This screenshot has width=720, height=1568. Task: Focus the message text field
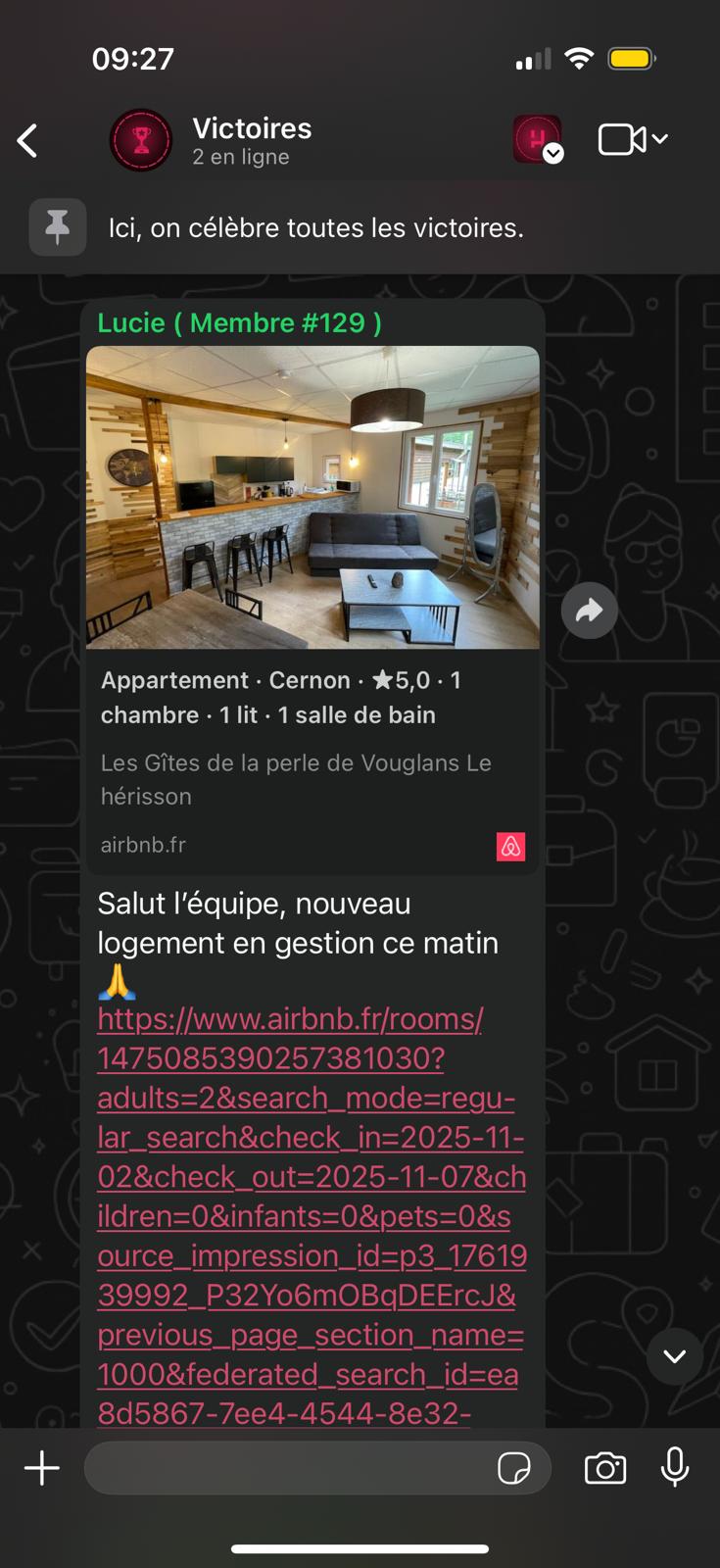[x=289, y=1468]
